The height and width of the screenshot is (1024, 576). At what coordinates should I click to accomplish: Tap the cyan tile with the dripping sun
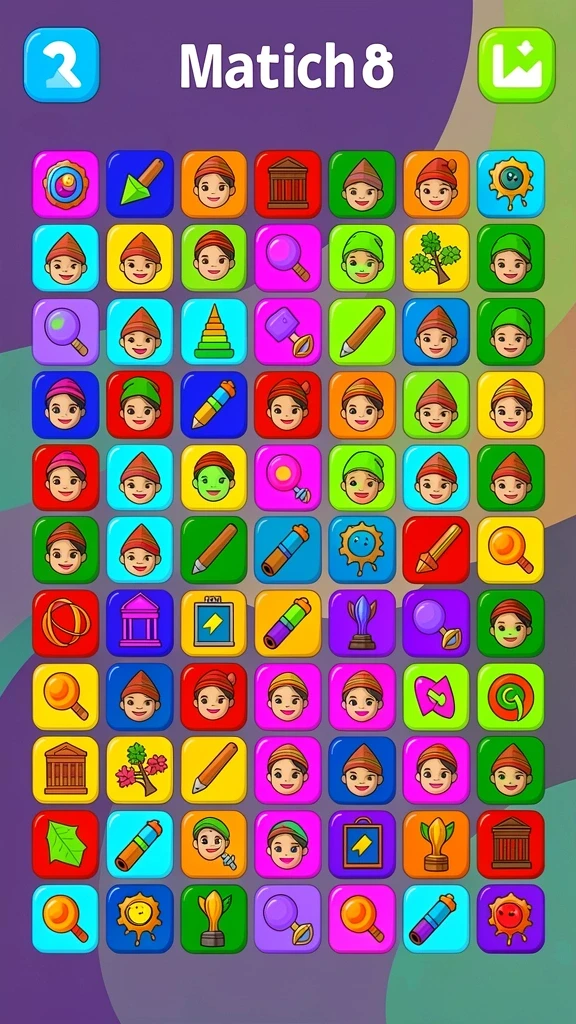(x=510, y=184)
